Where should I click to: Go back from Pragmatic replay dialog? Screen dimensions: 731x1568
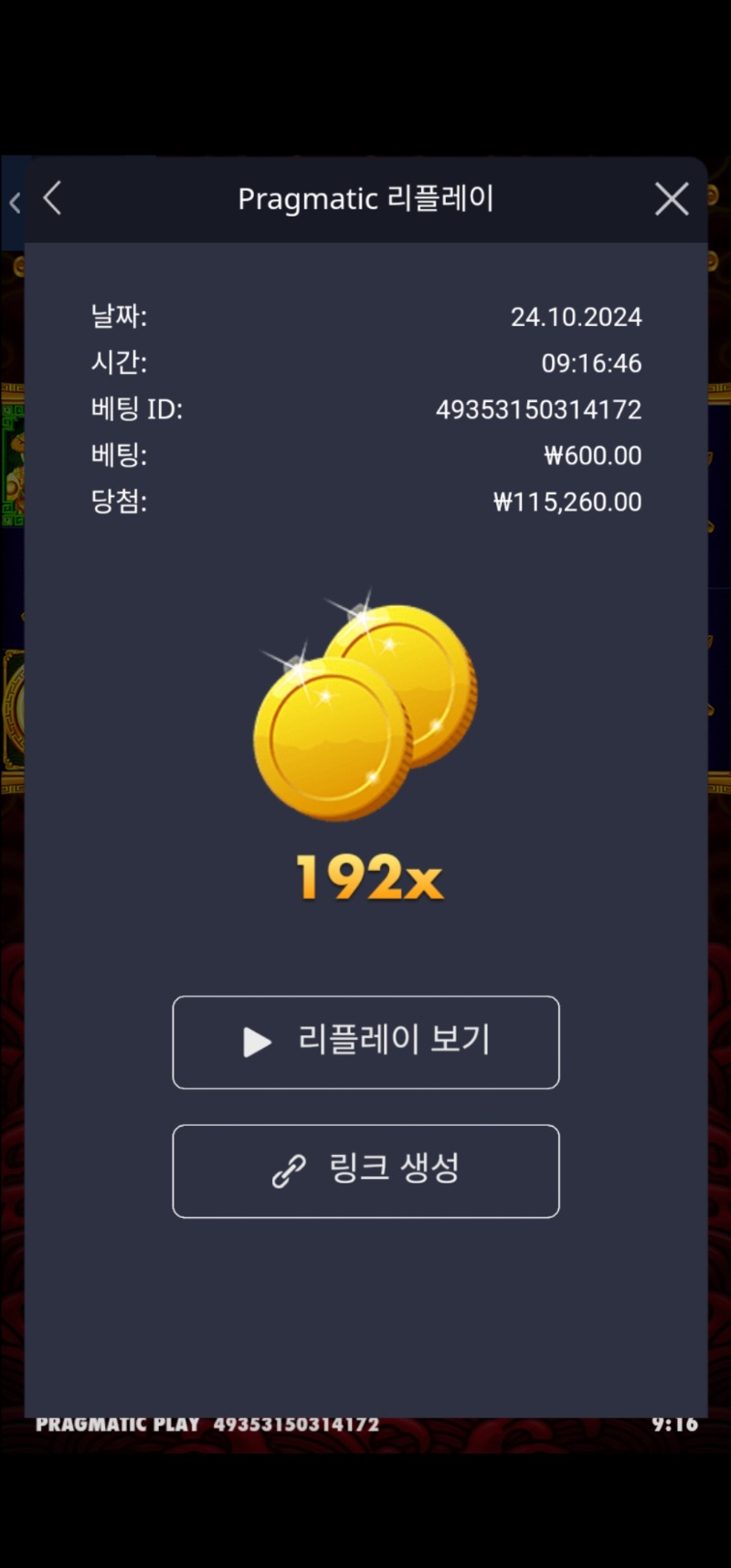pos(53,198)
